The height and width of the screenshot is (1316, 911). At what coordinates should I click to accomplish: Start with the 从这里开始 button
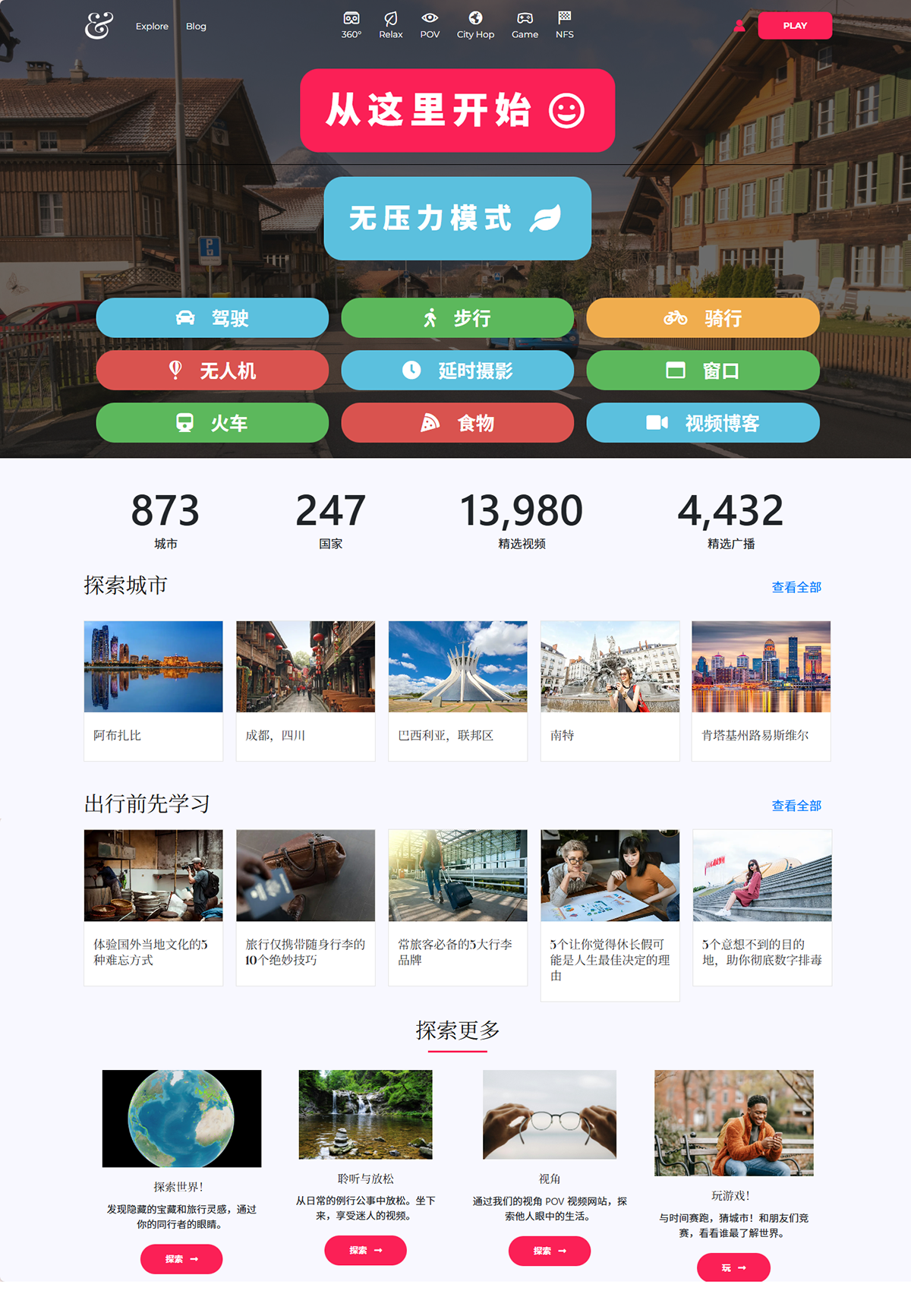[457, 111]
